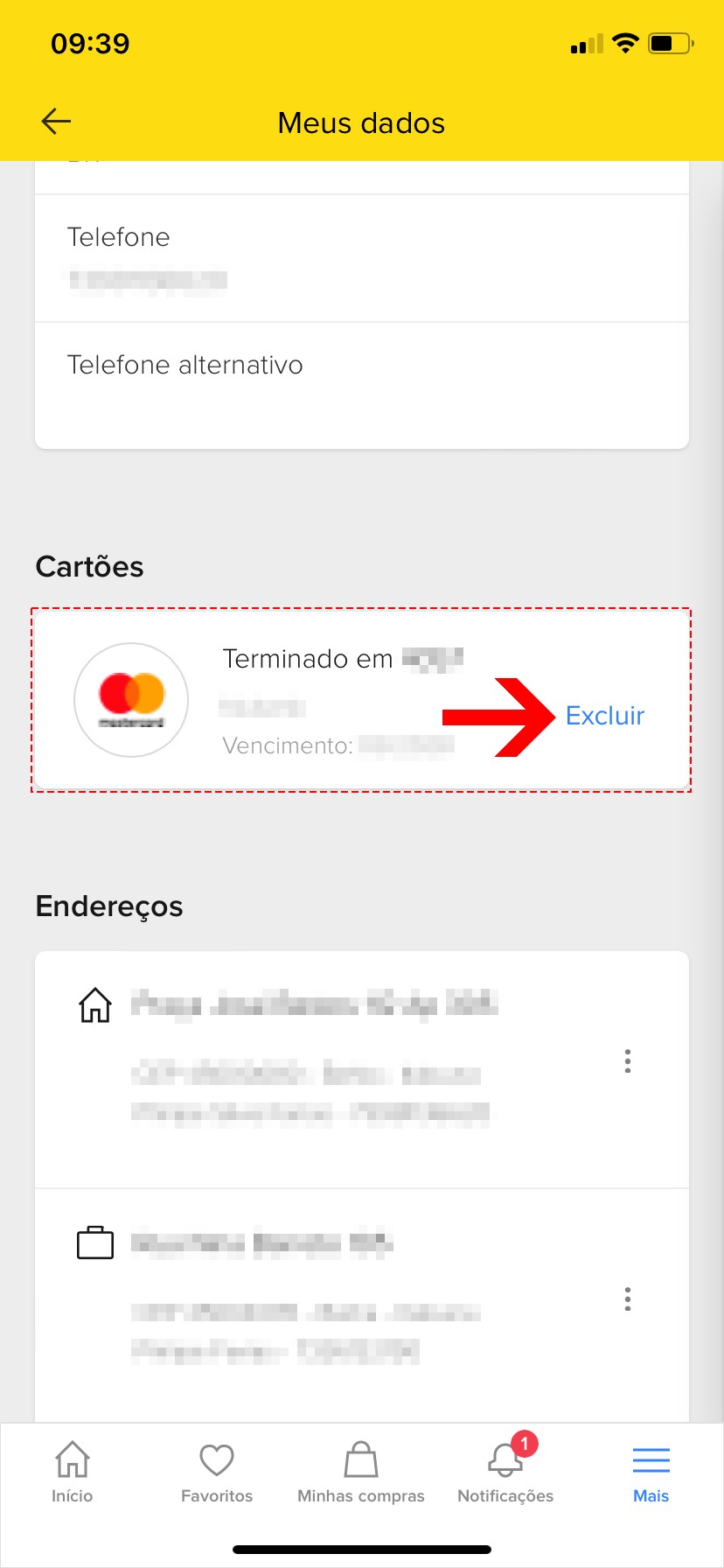View the Notificações tab
The height and width of the screenshot is (1568, 724).
(x=505, y=1473)
